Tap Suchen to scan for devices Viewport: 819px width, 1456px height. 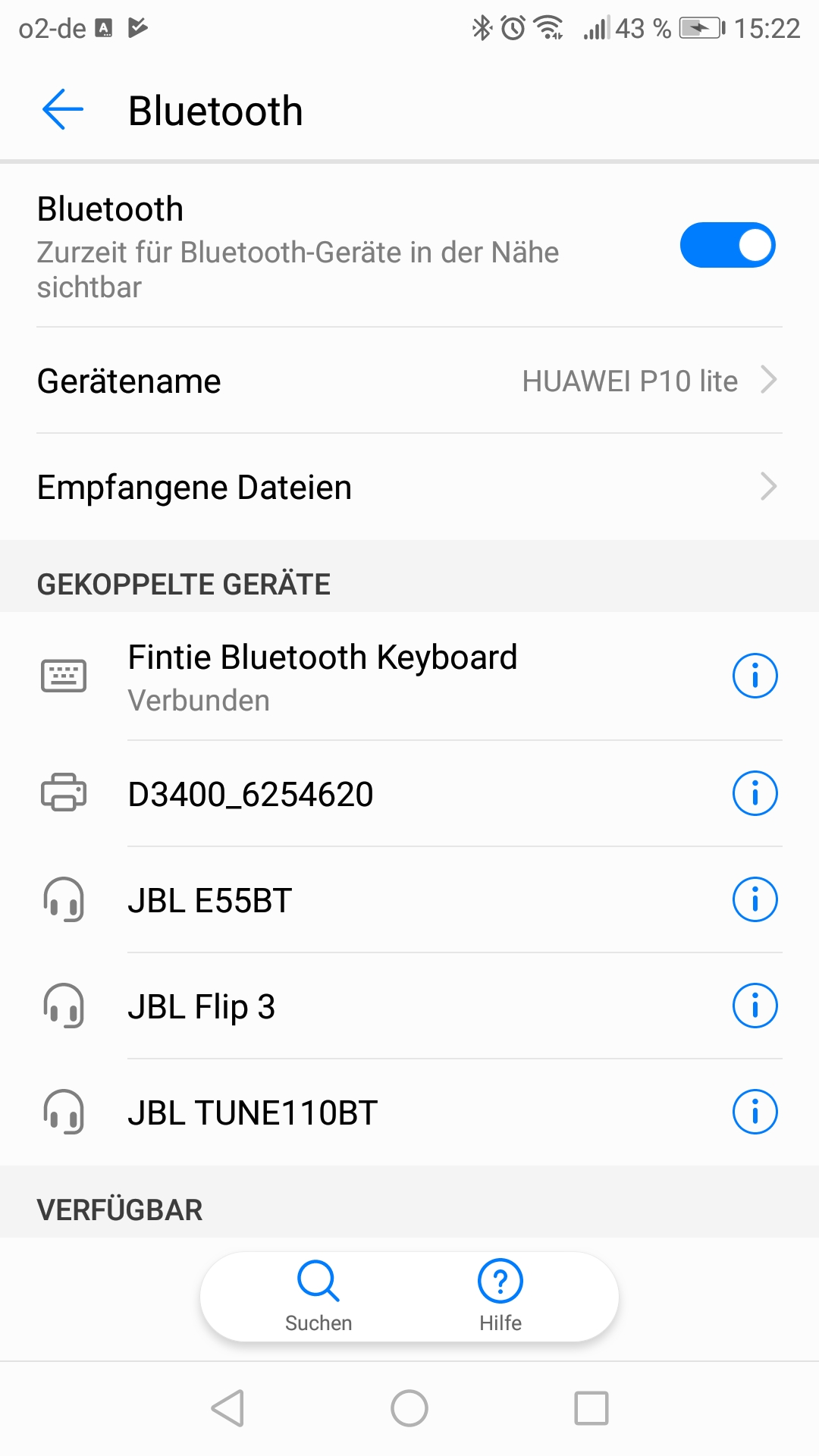(x=318, y=1295)
